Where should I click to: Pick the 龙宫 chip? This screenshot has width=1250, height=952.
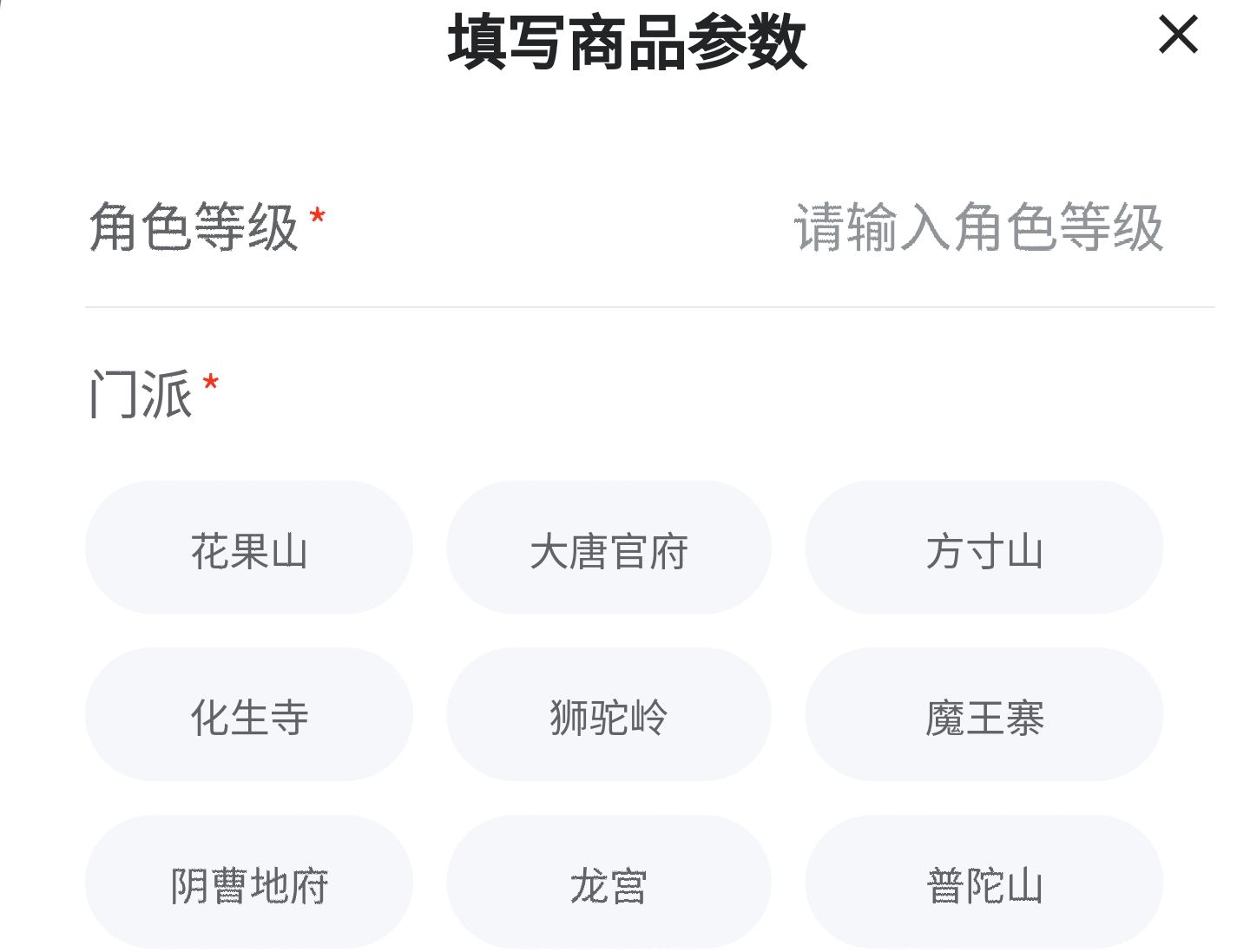[x=609, y=882]
